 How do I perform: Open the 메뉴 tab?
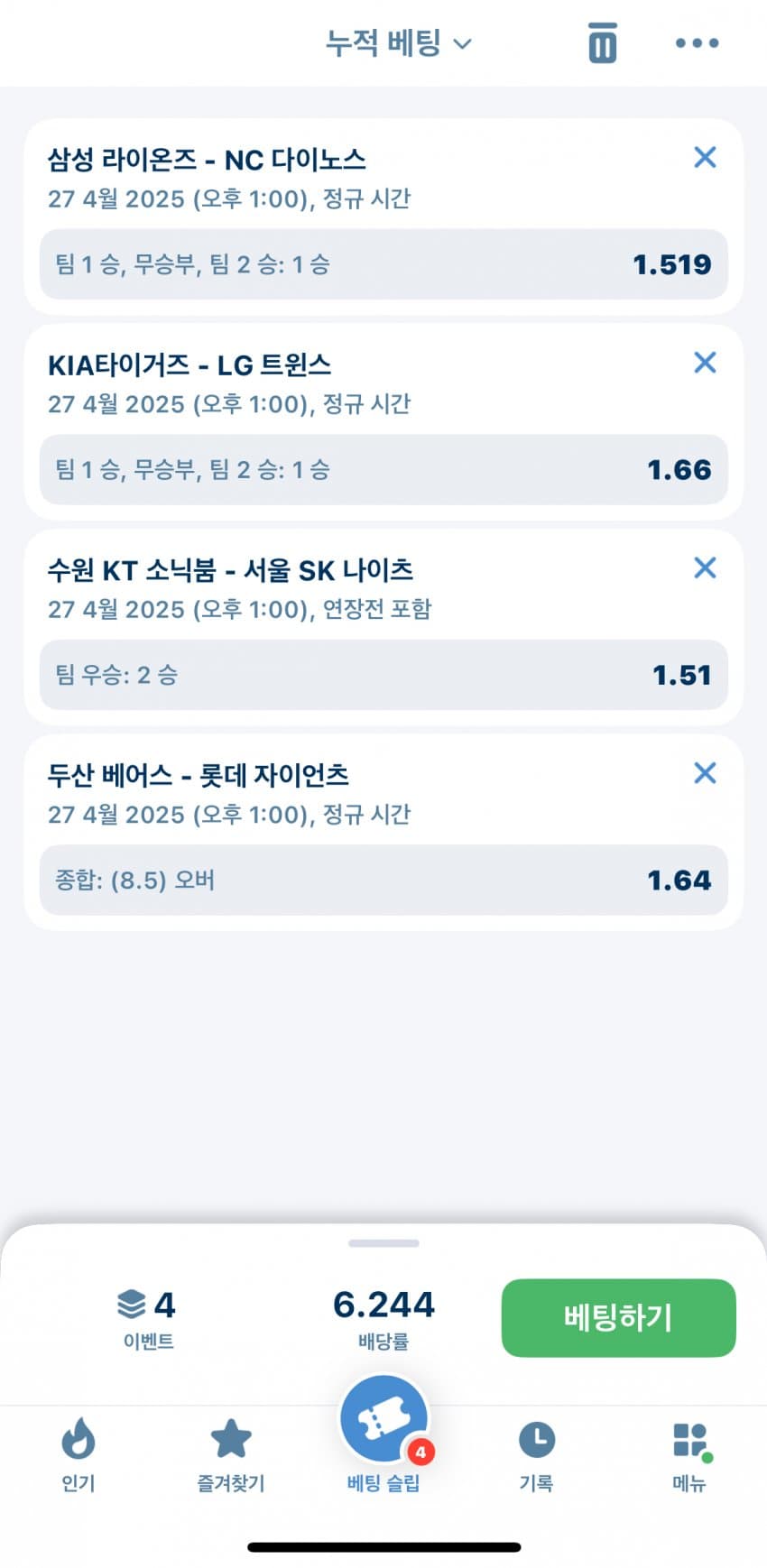pyautogui.click(x=689, y=1453)
